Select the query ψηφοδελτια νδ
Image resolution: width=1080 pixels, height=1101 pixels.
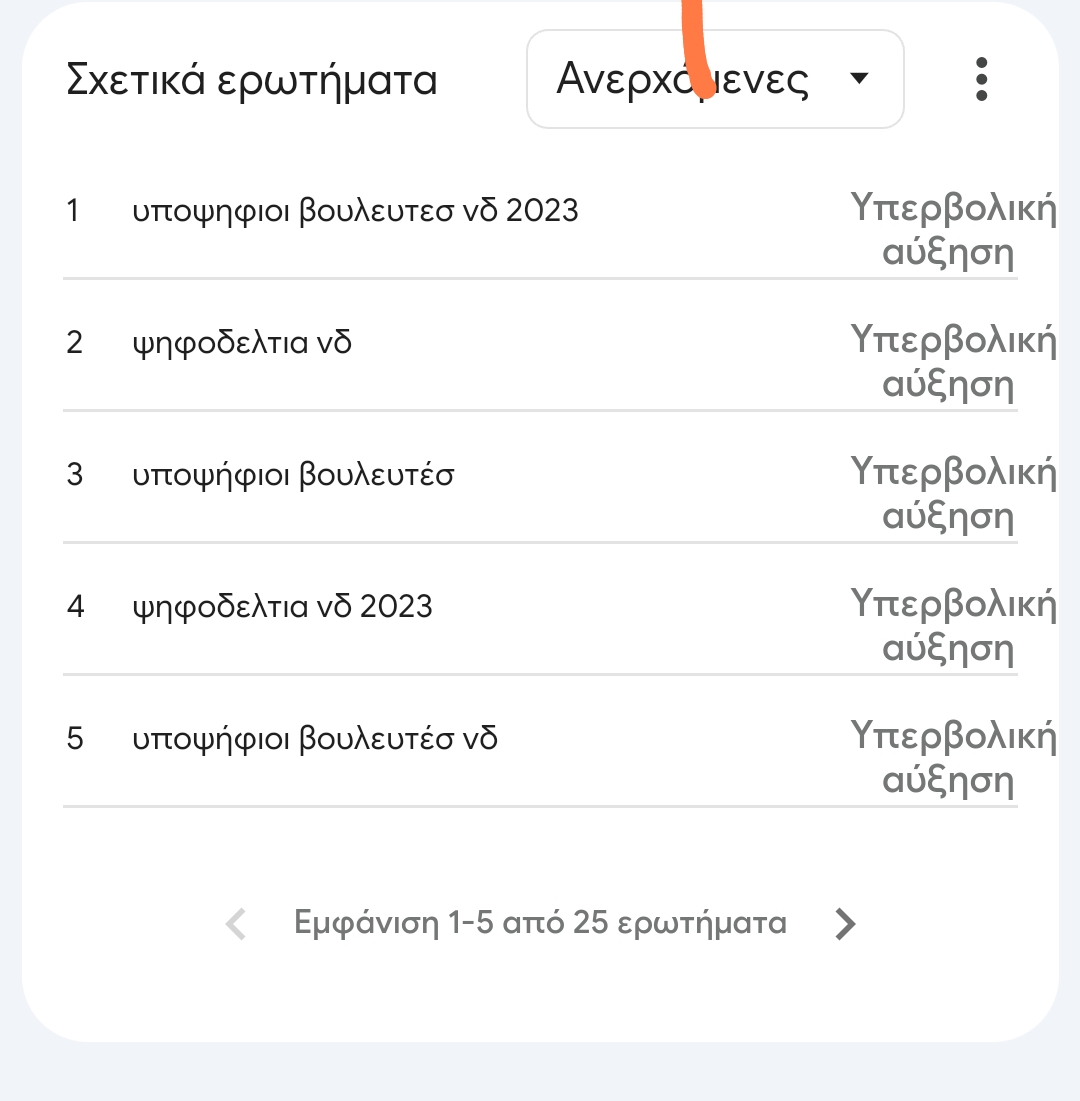tap(242, 343)
